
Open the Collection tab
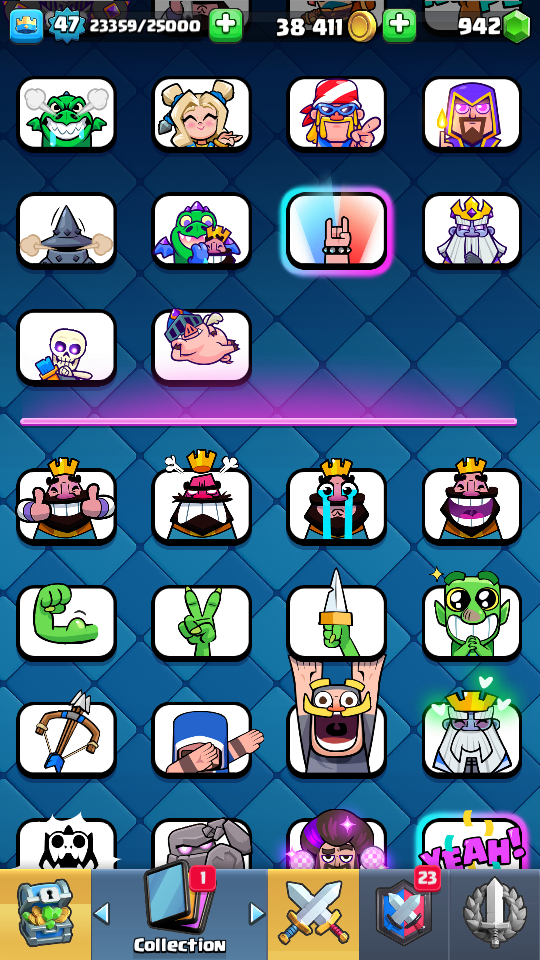(x=179, y=914)
